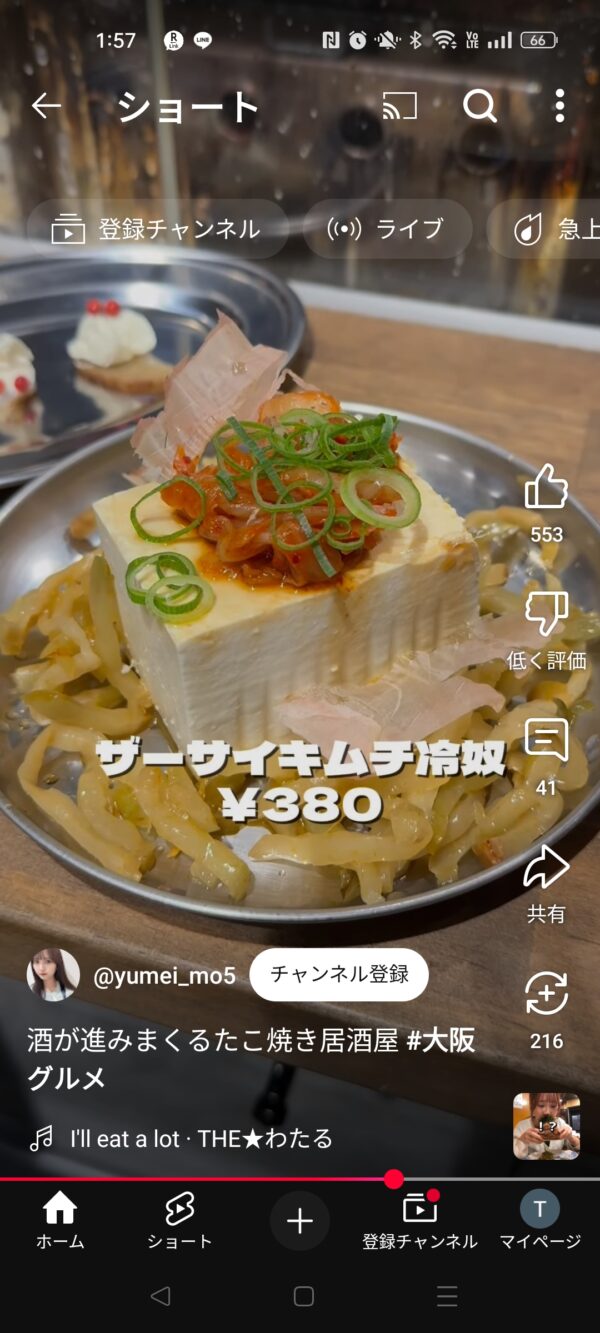
Task: Open the @yumei_mo5 channel avatar
Action: click(53, 975)
